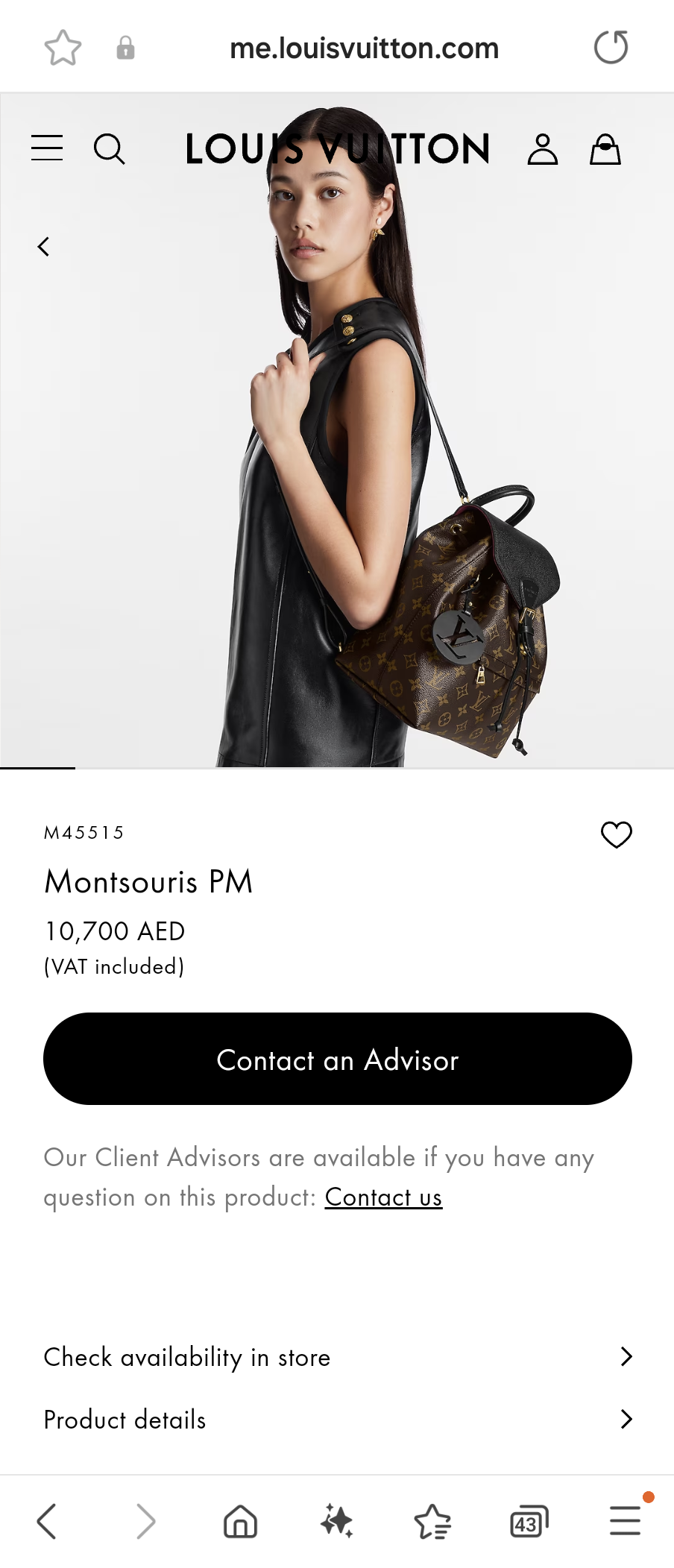Open the product search
Screen dimensions: 674x1568
[110, 148]
